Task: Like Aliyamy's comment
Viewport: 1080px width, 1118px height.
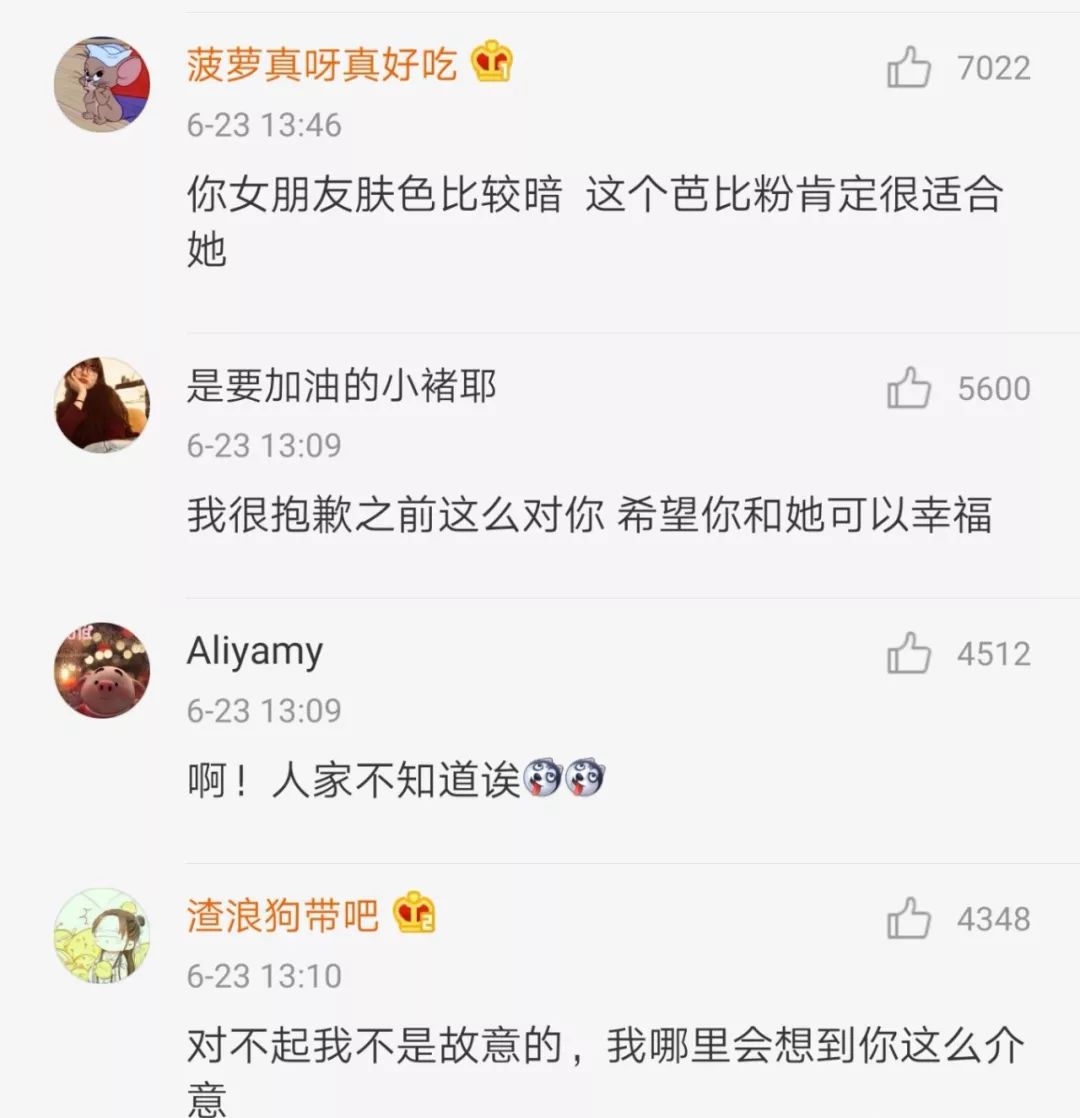Action: pos(909,654)
